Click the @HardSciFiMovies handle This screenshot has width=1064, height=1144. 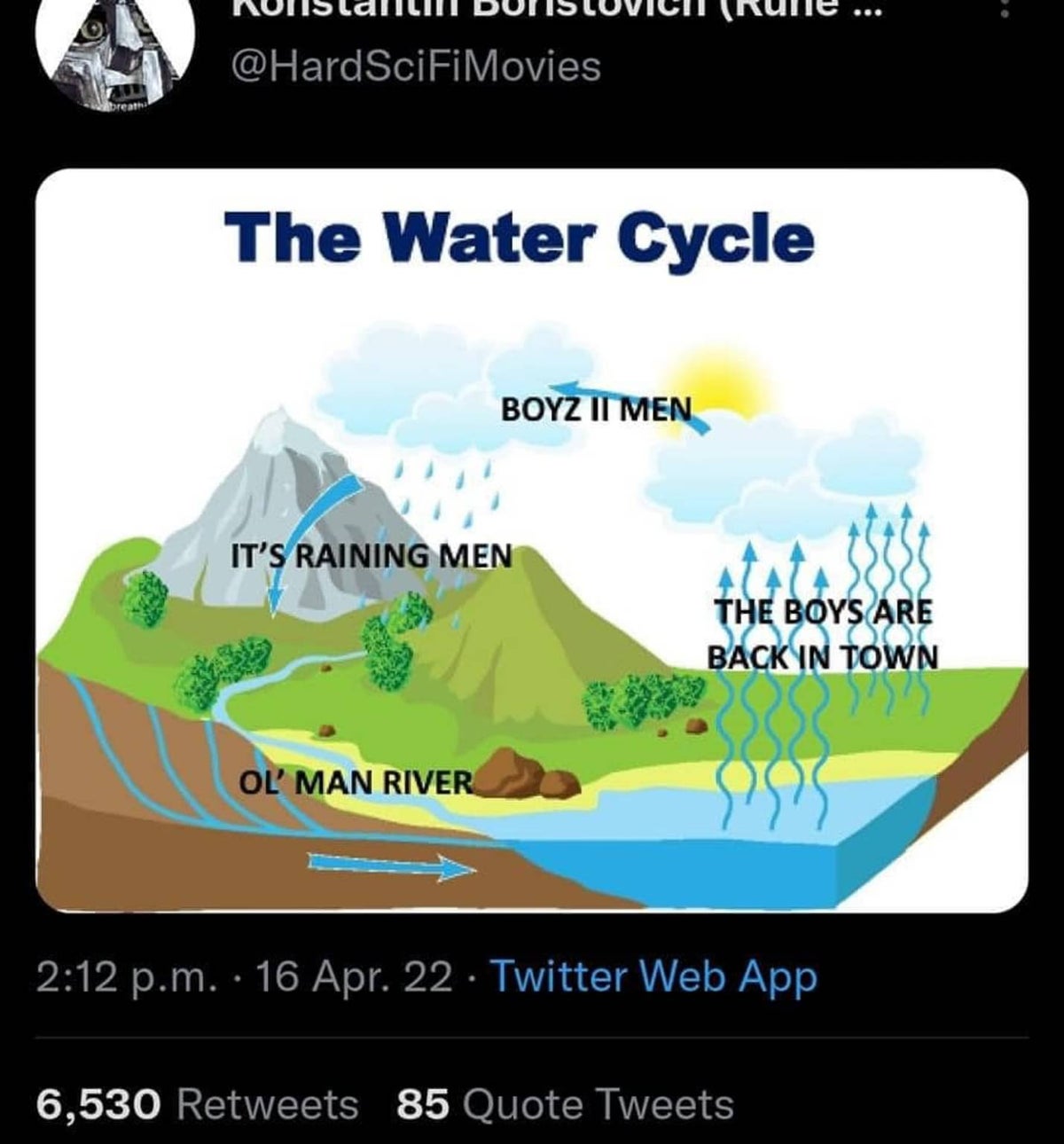[417, 62]
